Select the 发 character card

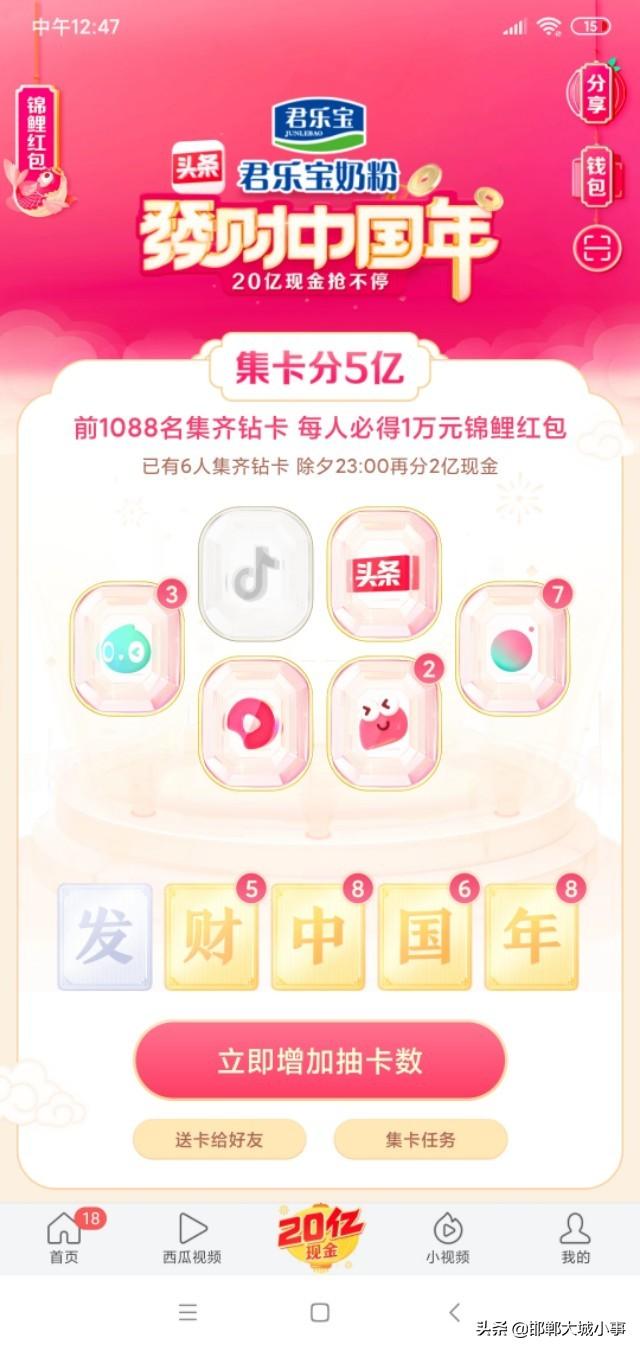coord(105,937)
